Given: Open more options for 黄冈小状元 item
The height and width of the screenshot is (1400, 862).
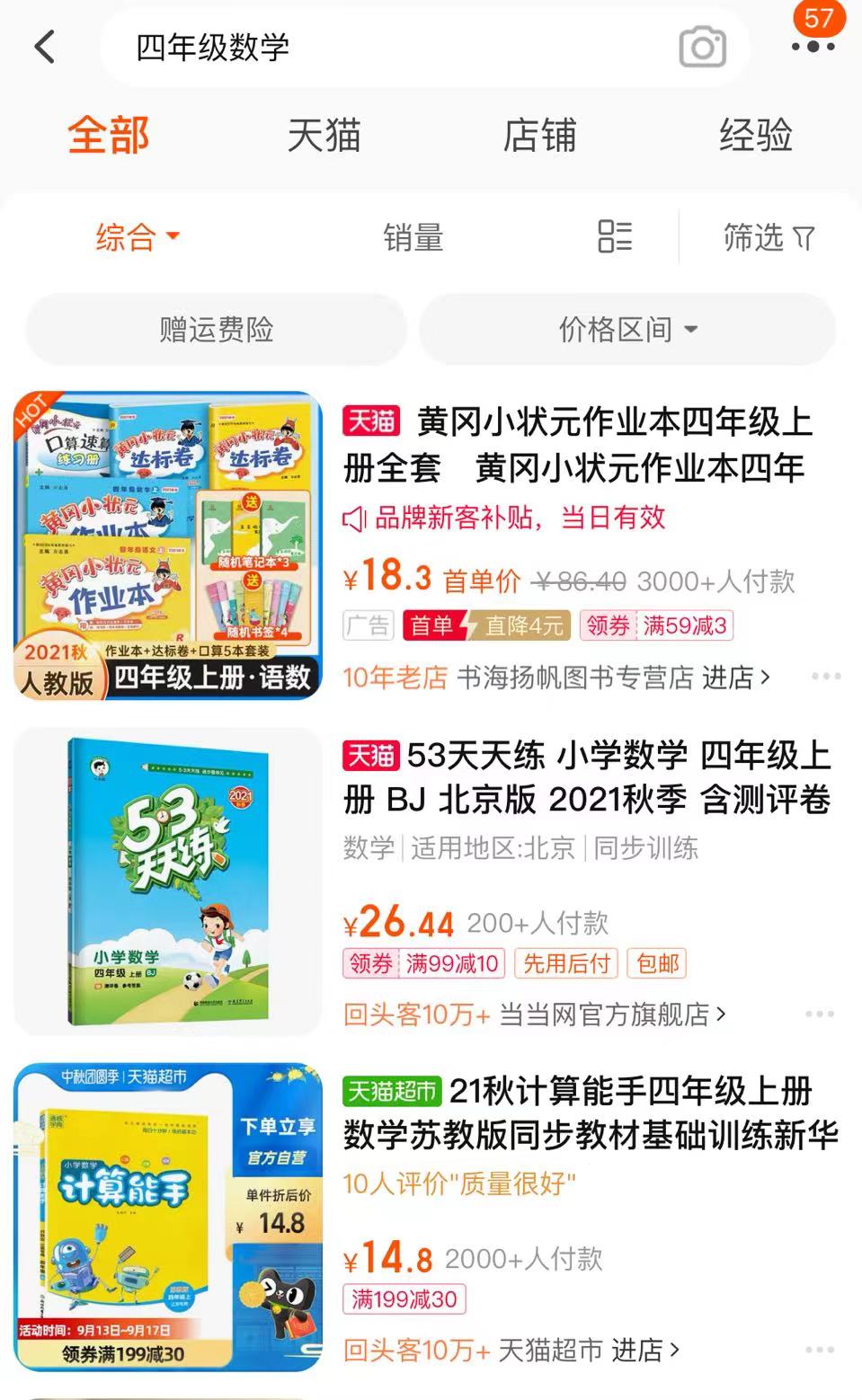Looking at the screenshot, I should [825, 676].
